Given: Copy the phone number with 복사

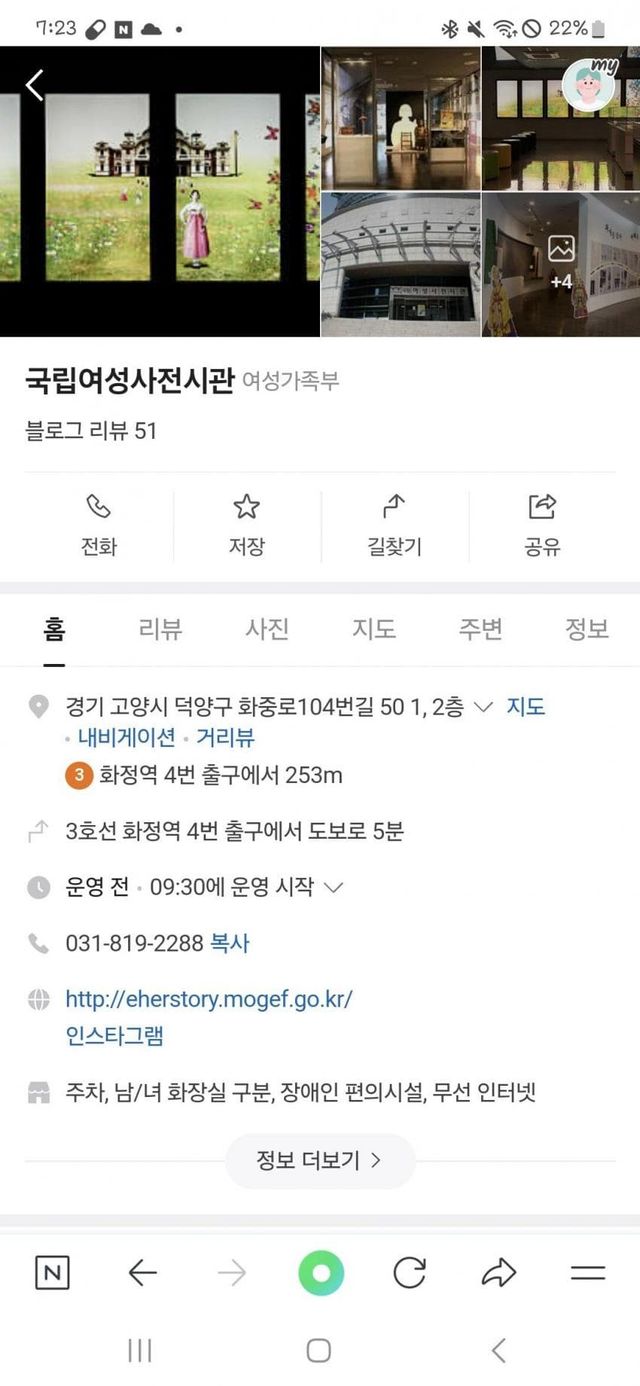Looking at the screenshot, I should [x=230, y=943].
